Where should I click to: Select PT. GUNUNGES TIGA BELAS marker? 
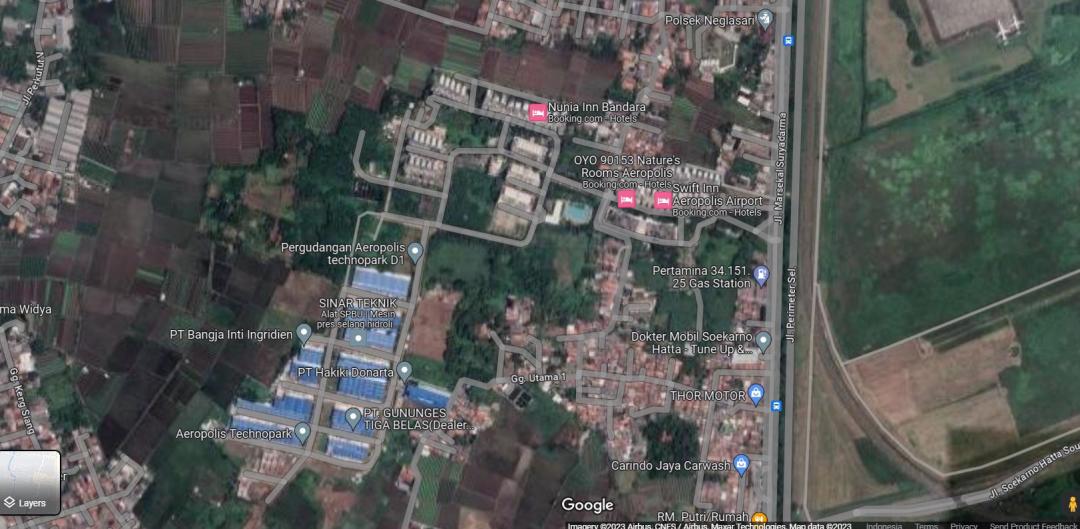tap(352, 417)
